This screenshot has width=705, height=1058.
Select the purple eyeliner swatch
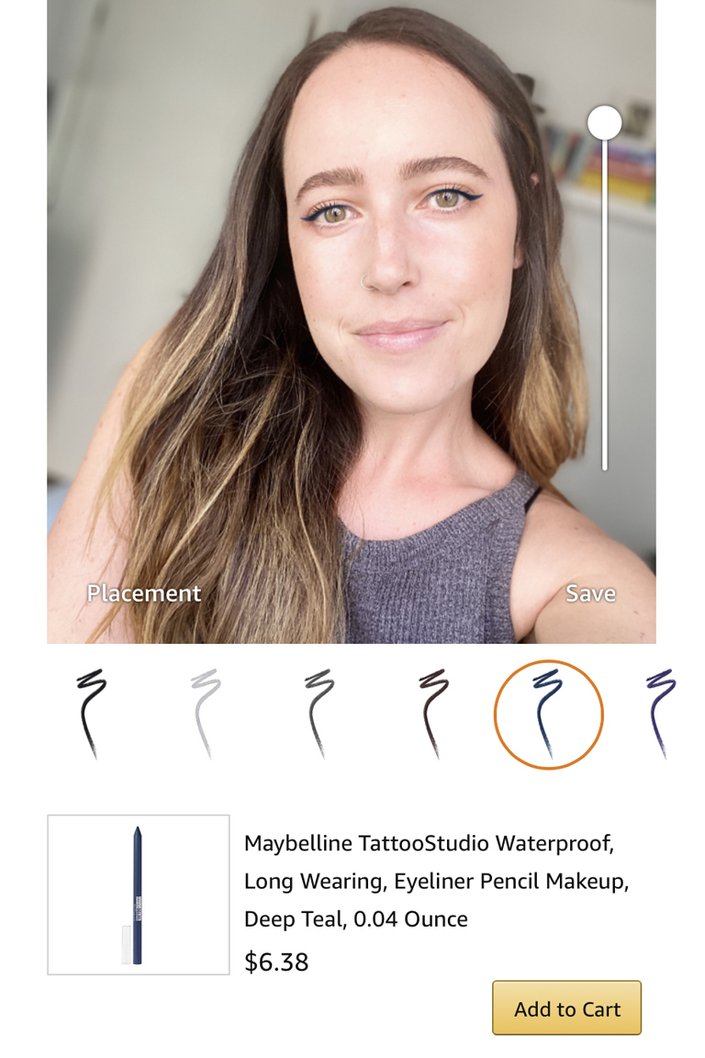pyautogui.click(x=661, y=713)
